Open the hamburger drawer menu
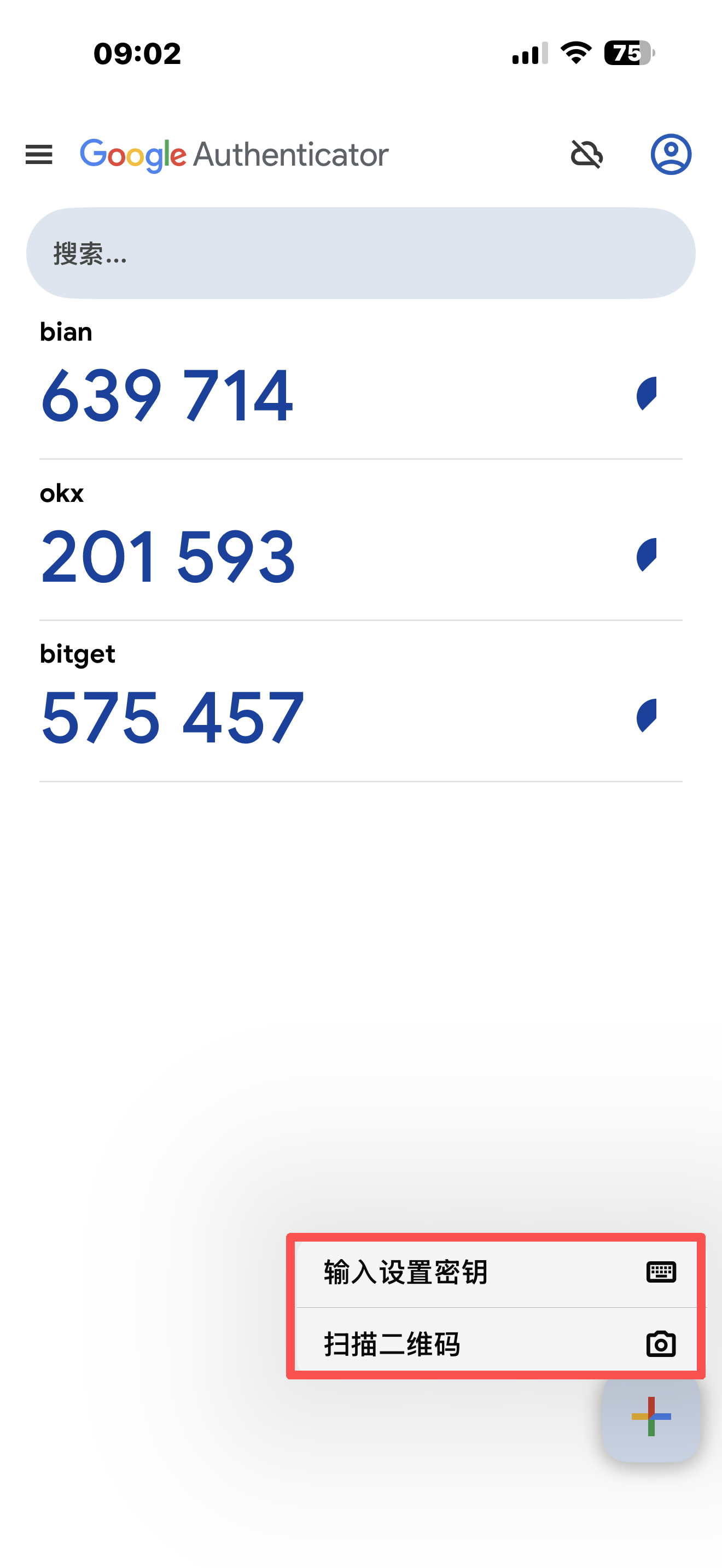Viewport: 722px width, 1568px height. coord(39,155)
